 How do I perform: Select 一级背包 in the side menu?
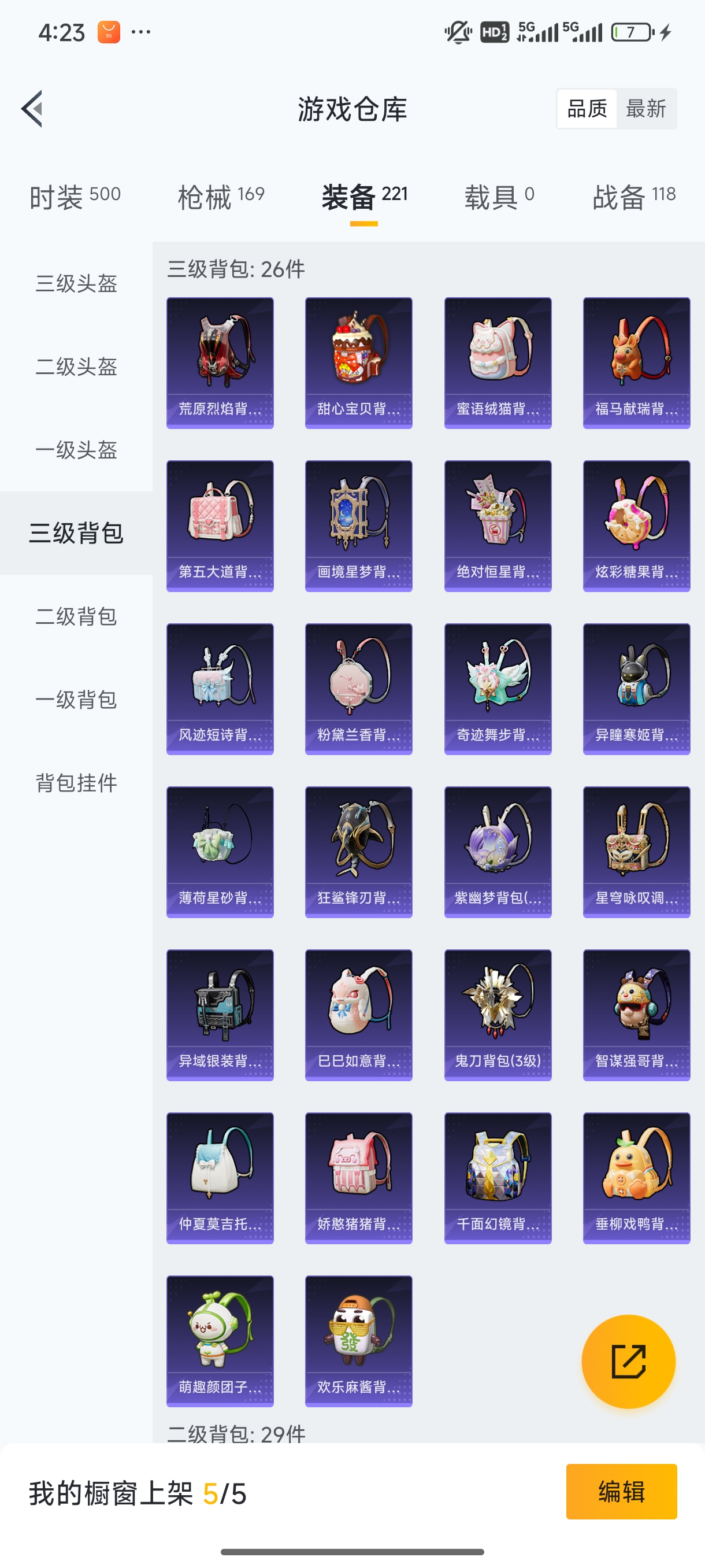[x=76, y=700]
